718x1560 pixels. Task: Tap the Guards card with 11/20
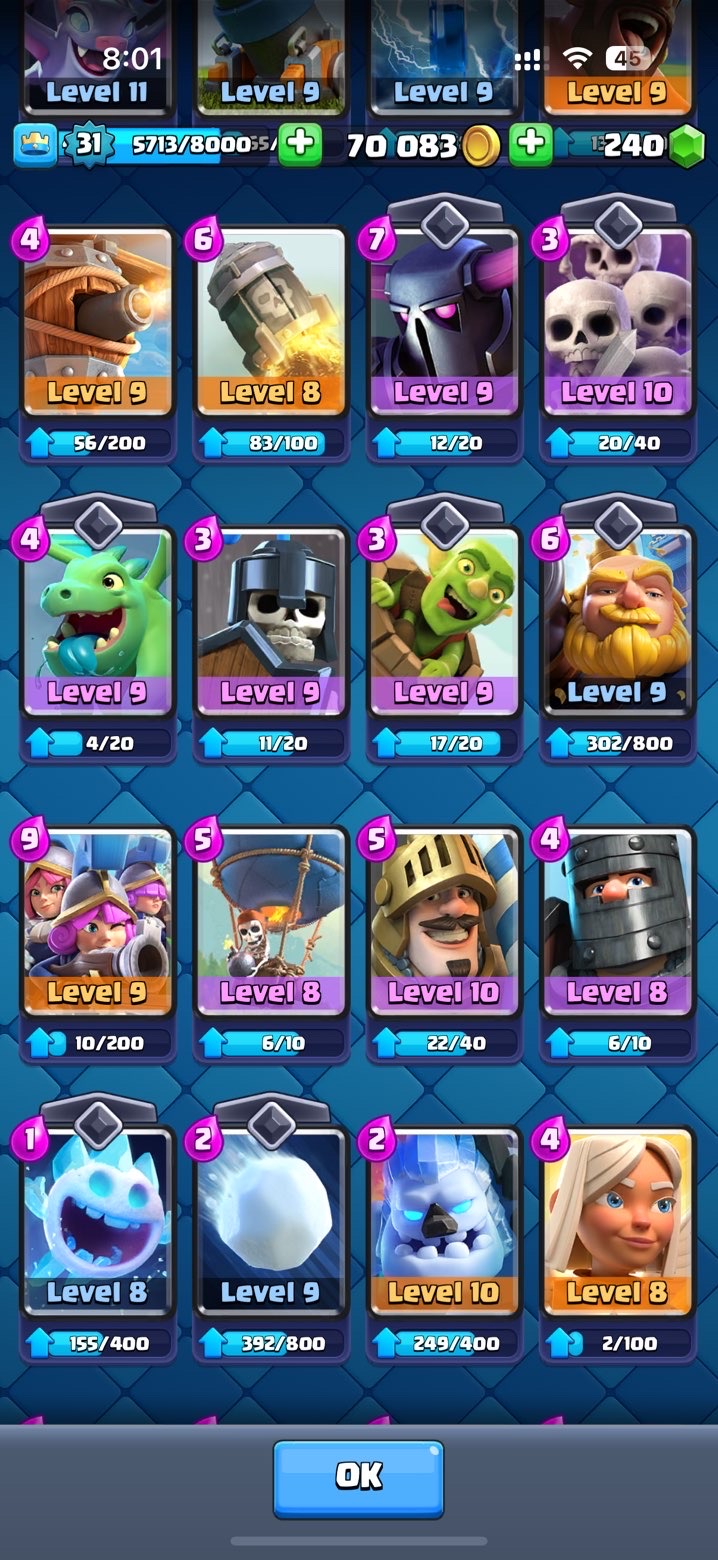tap(271, 620)
